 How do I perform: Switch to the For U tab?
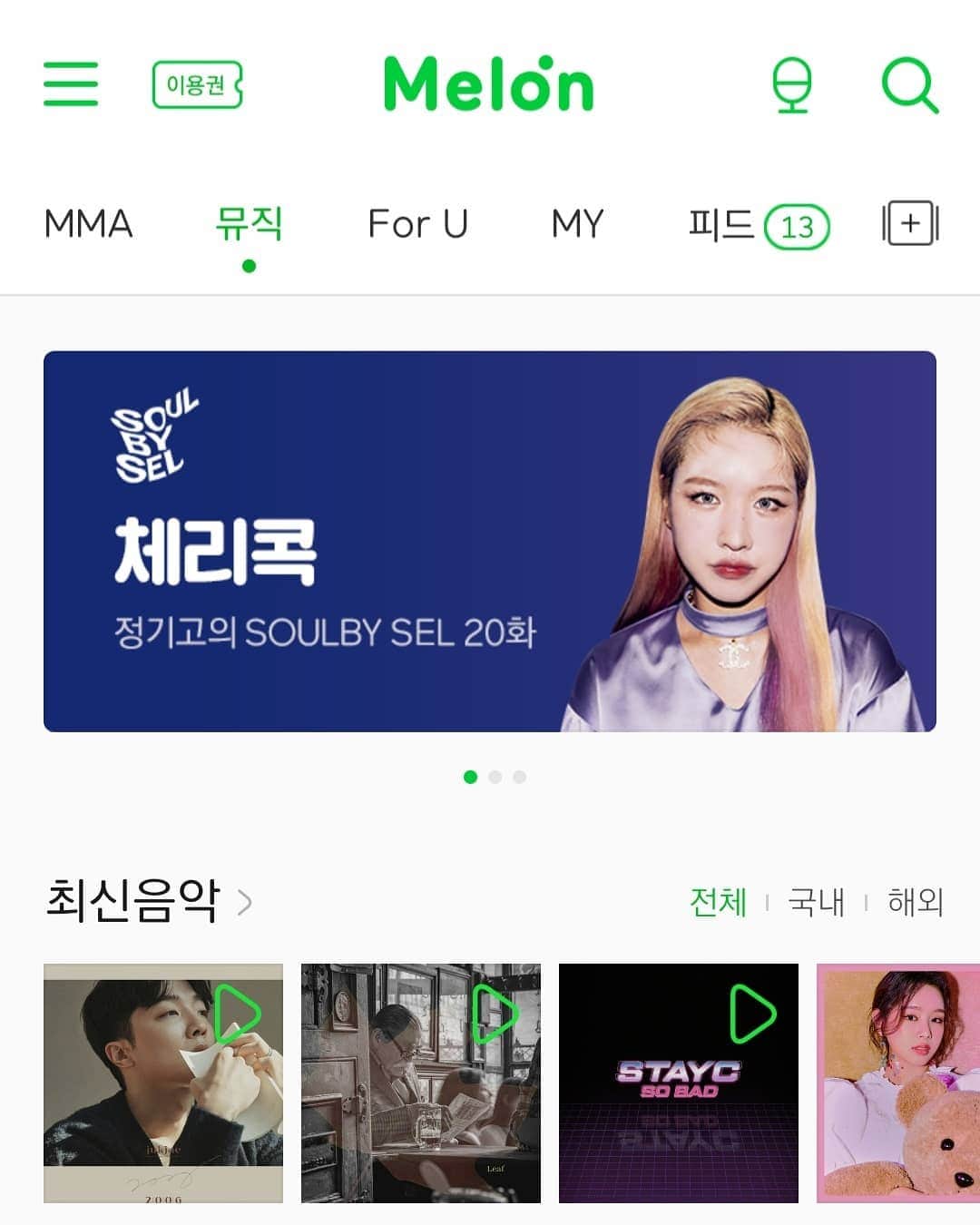tap(417, 224)
